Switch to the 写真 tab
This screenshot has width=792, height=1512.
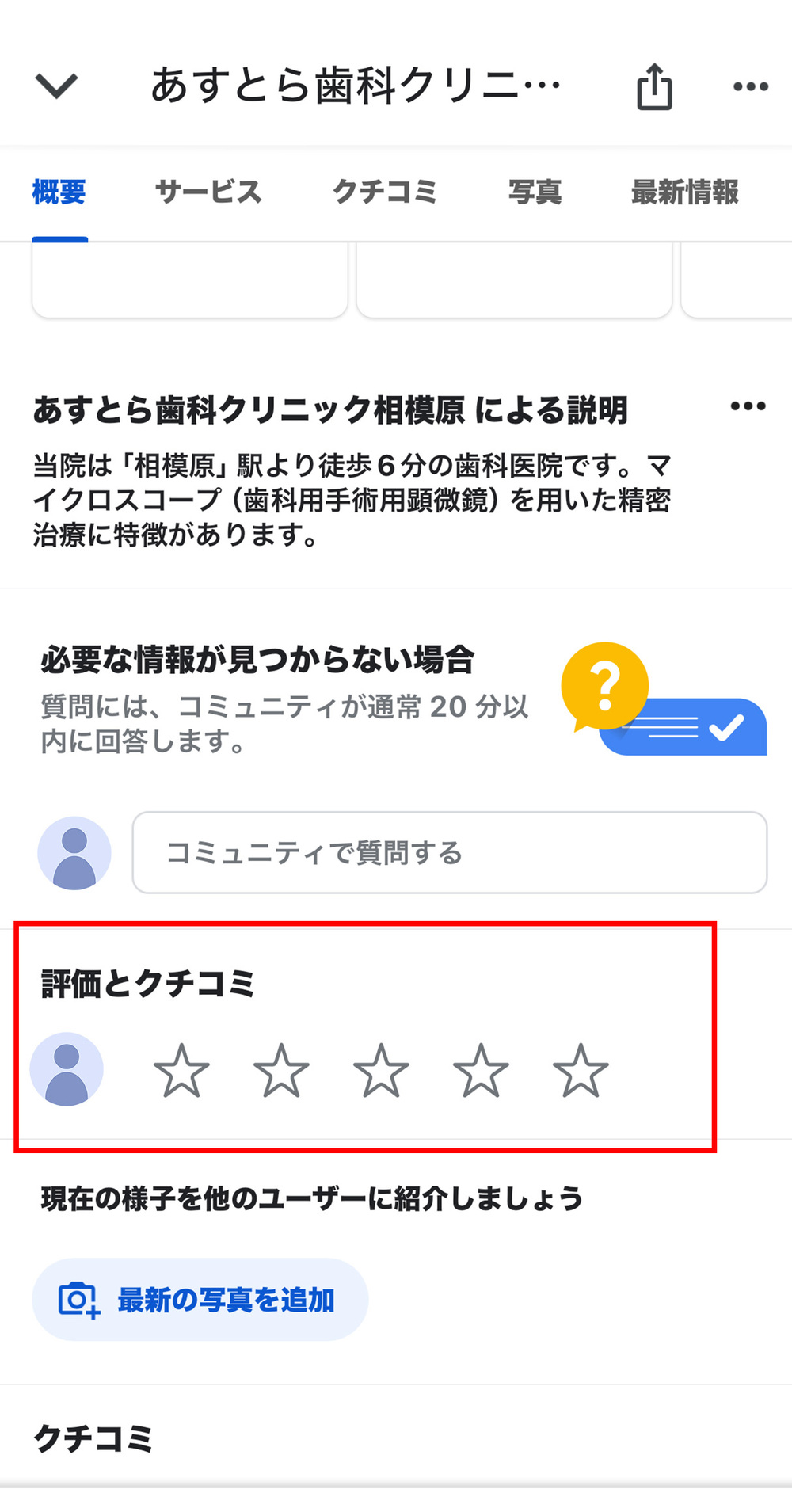click(535, 192)
